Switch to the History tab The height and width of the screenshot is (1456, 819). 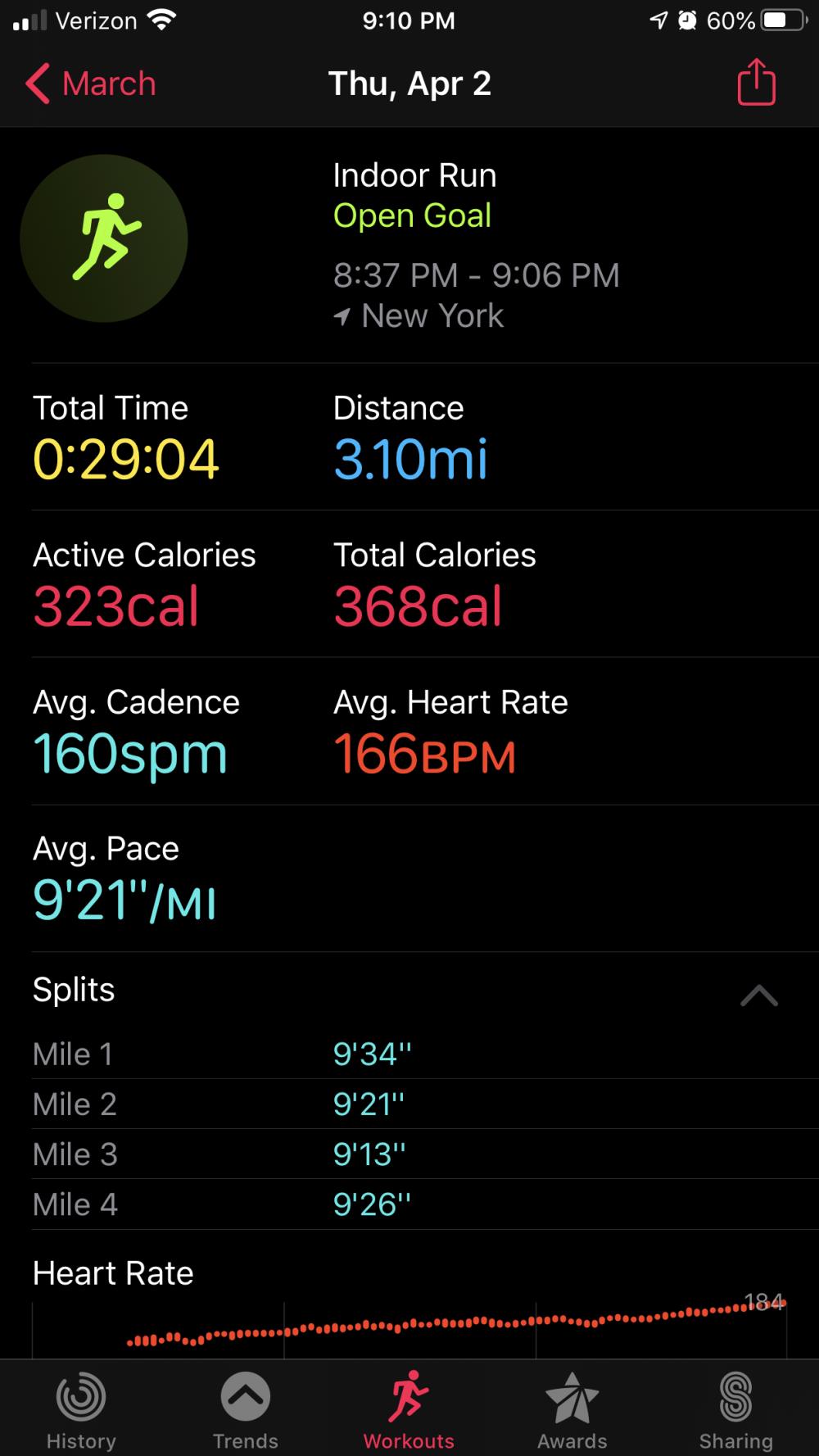(81, 1411)
